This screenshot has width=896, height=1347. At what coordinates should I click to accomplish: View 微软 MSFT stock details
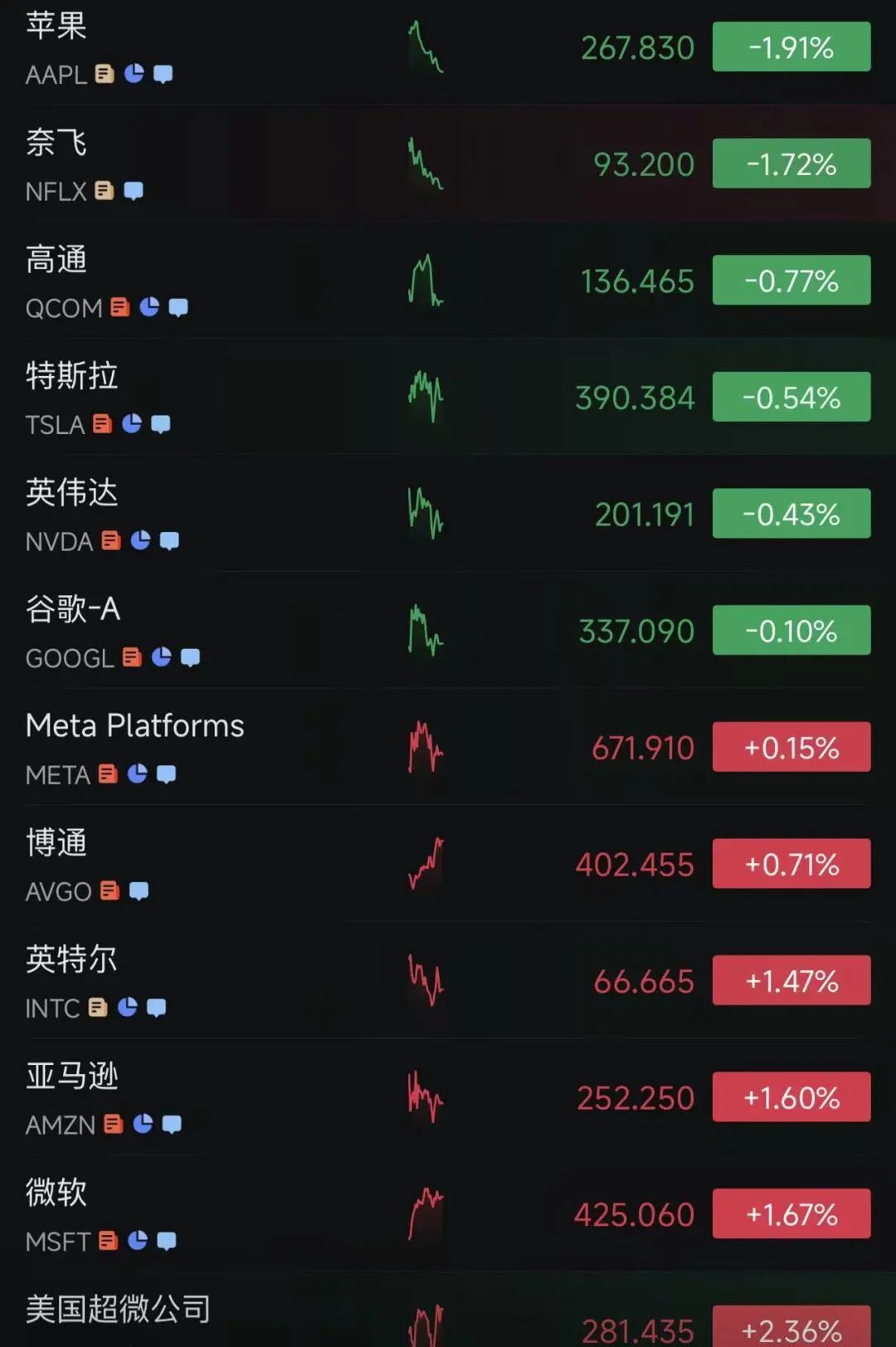(x=249, y=1215)
